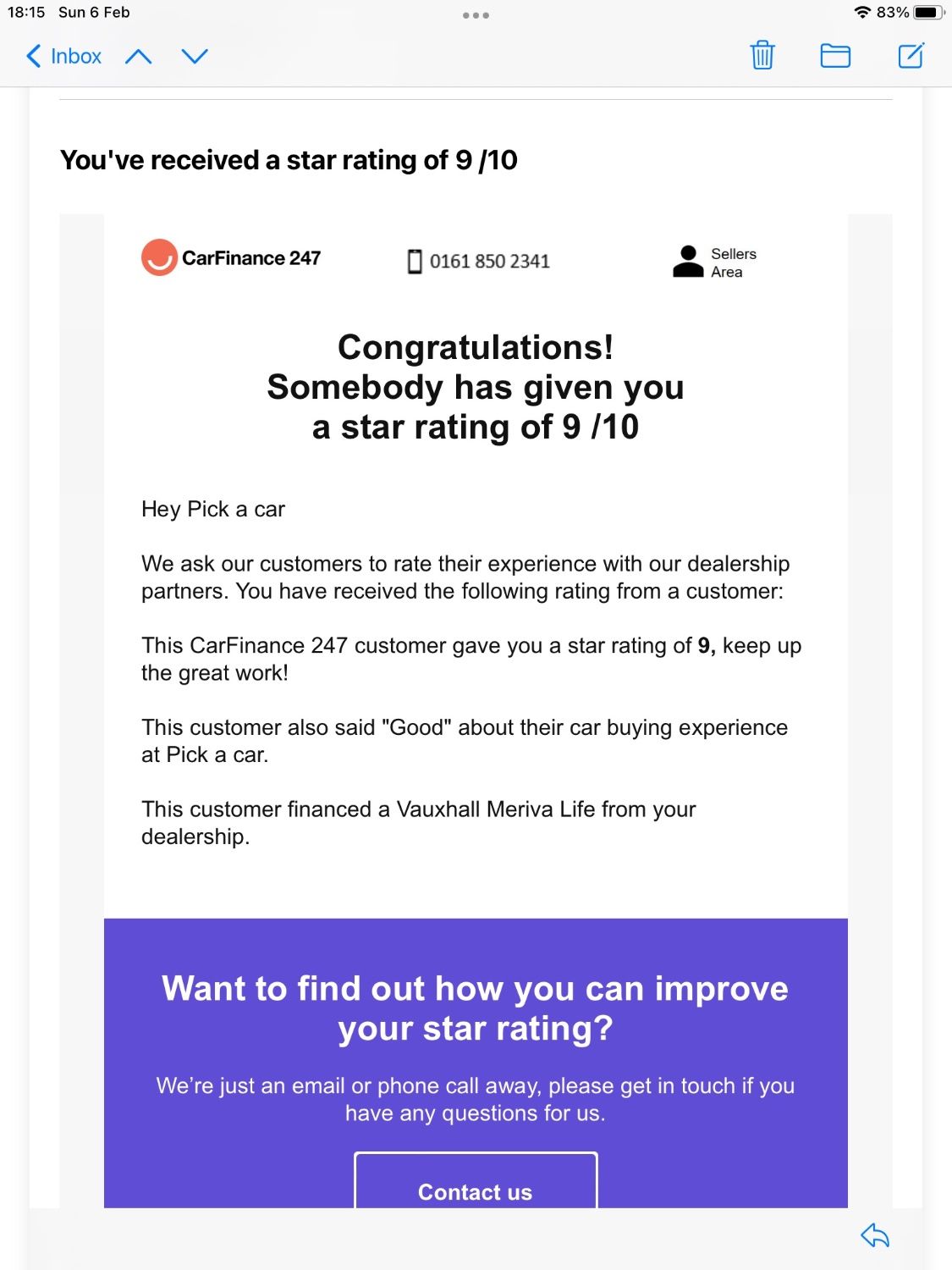Show the previous email with up arrow
This screenshot has width=952, height=1270.
[x=138, y=57]
